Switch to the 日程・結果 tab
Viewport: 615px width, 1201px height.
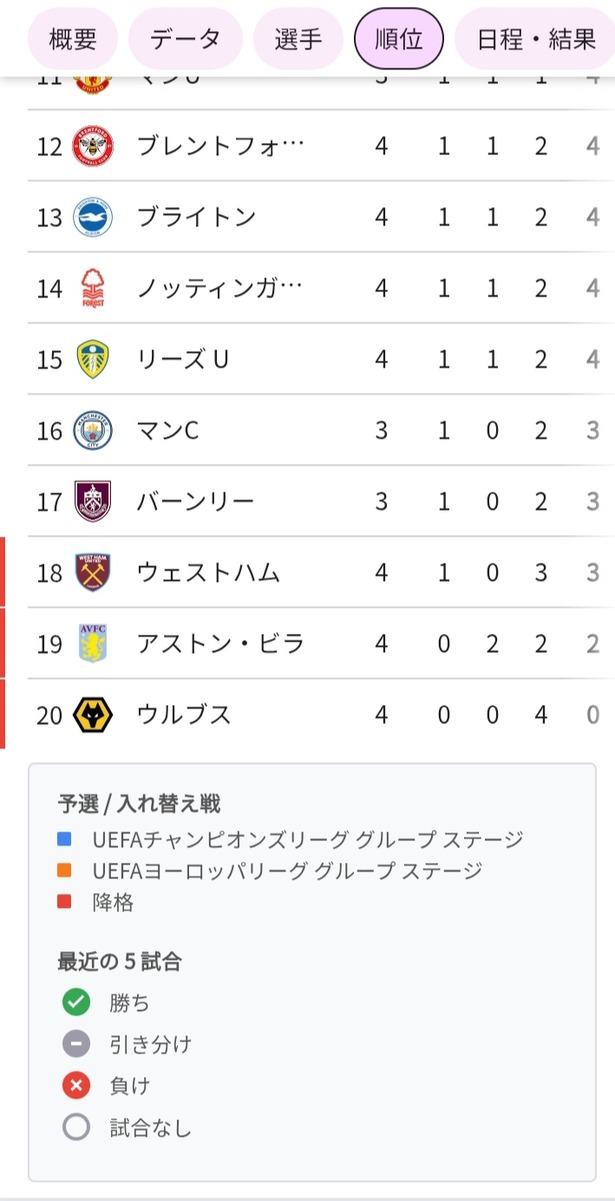pyautogui.click(x=535, y=40)
